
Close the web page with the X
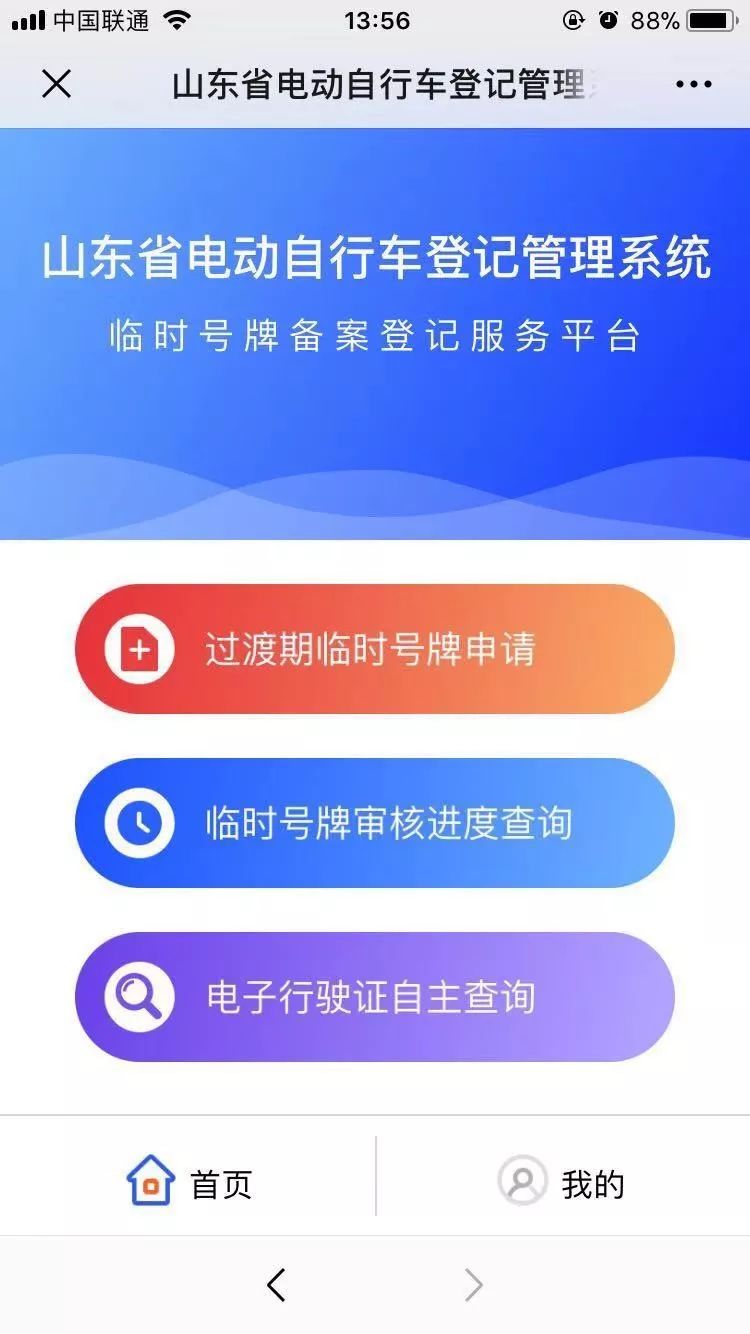coord(57,85)
